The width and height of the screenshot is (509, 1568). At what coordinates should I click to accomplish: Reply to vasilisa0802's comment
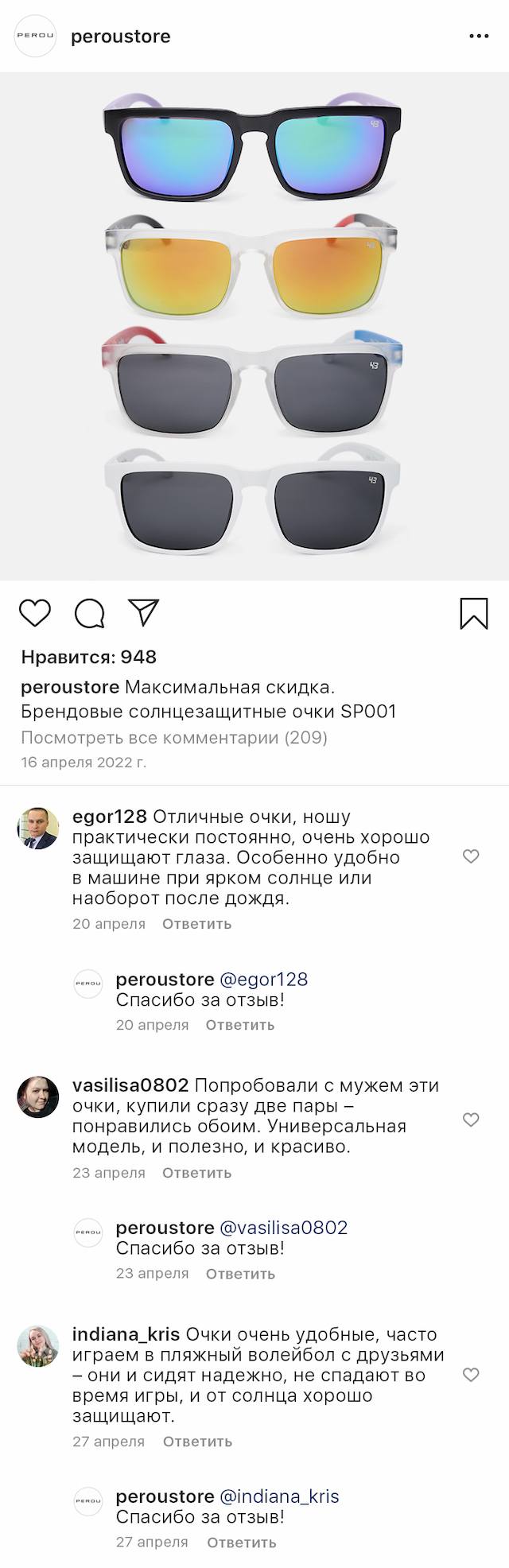pos(196,1173)
